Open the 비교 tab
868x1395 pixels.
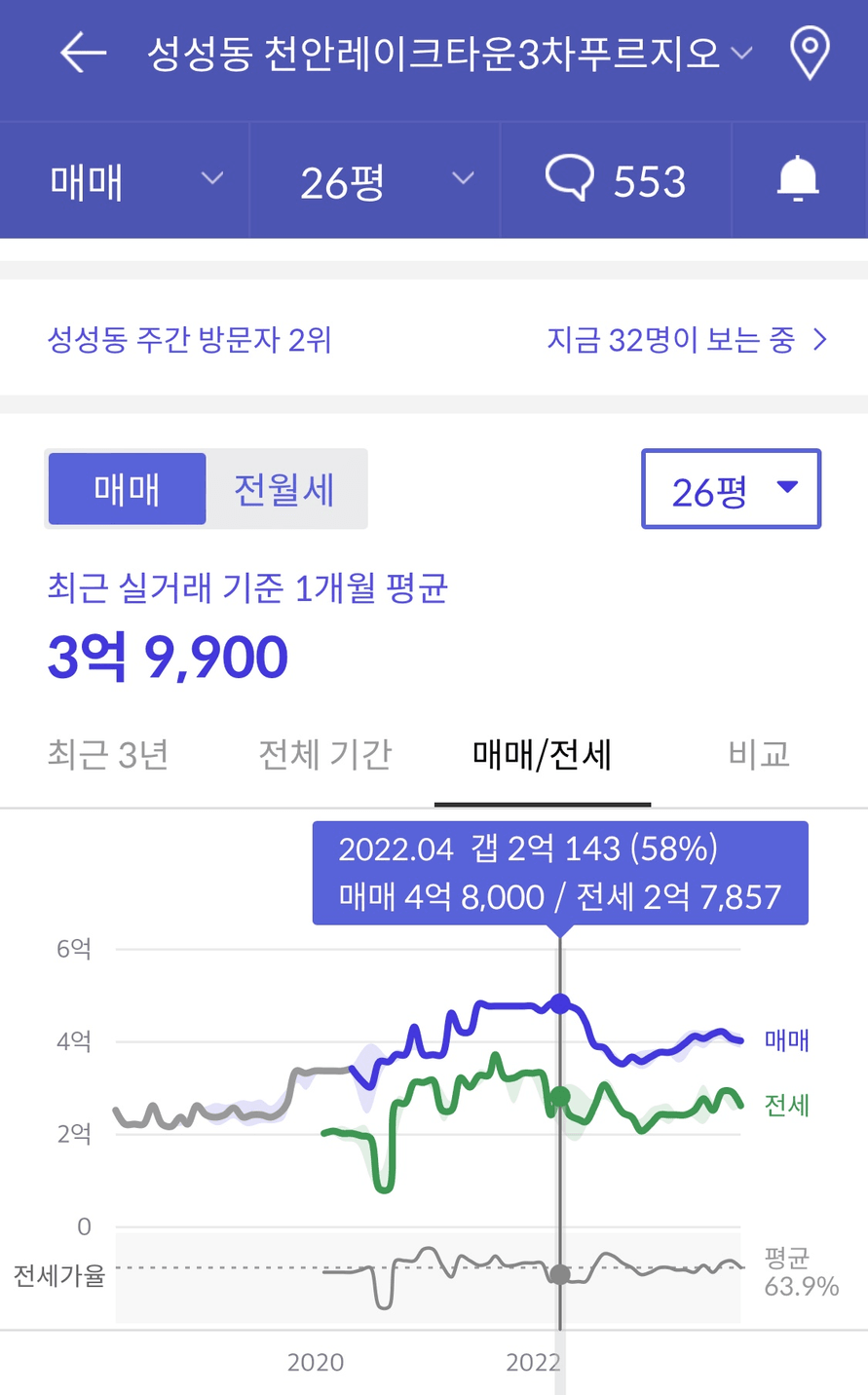coord(759,755)
